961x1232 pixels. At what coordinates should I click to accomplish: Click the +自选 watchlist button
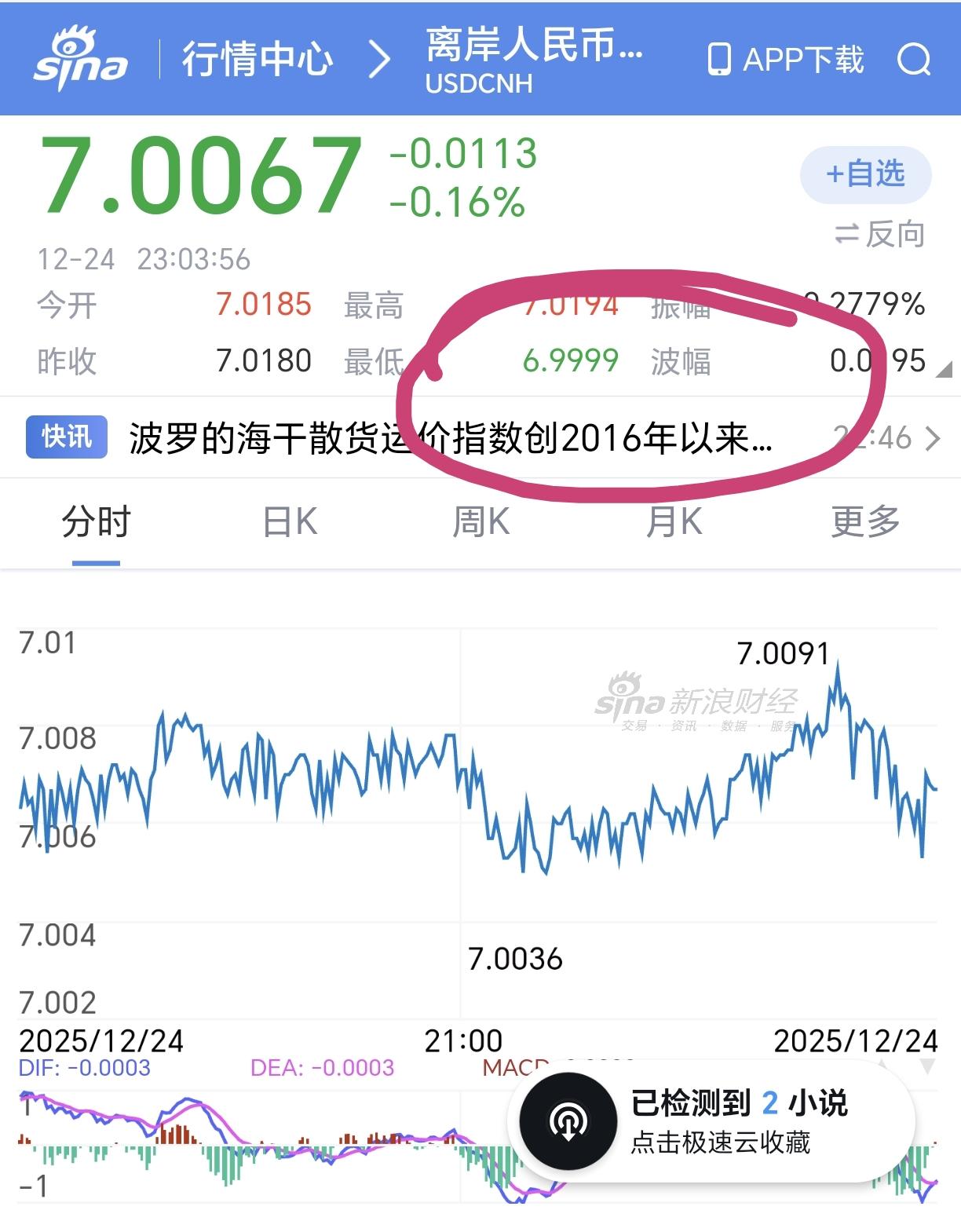tap(867, 175)
